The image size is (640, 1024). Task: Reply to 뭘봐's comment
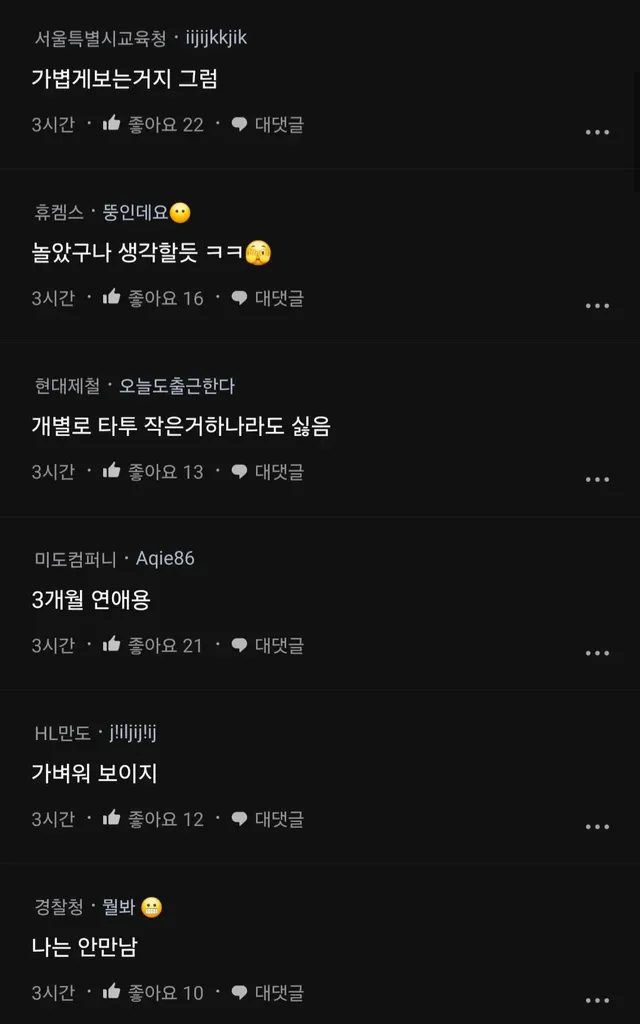coord(267,992)
